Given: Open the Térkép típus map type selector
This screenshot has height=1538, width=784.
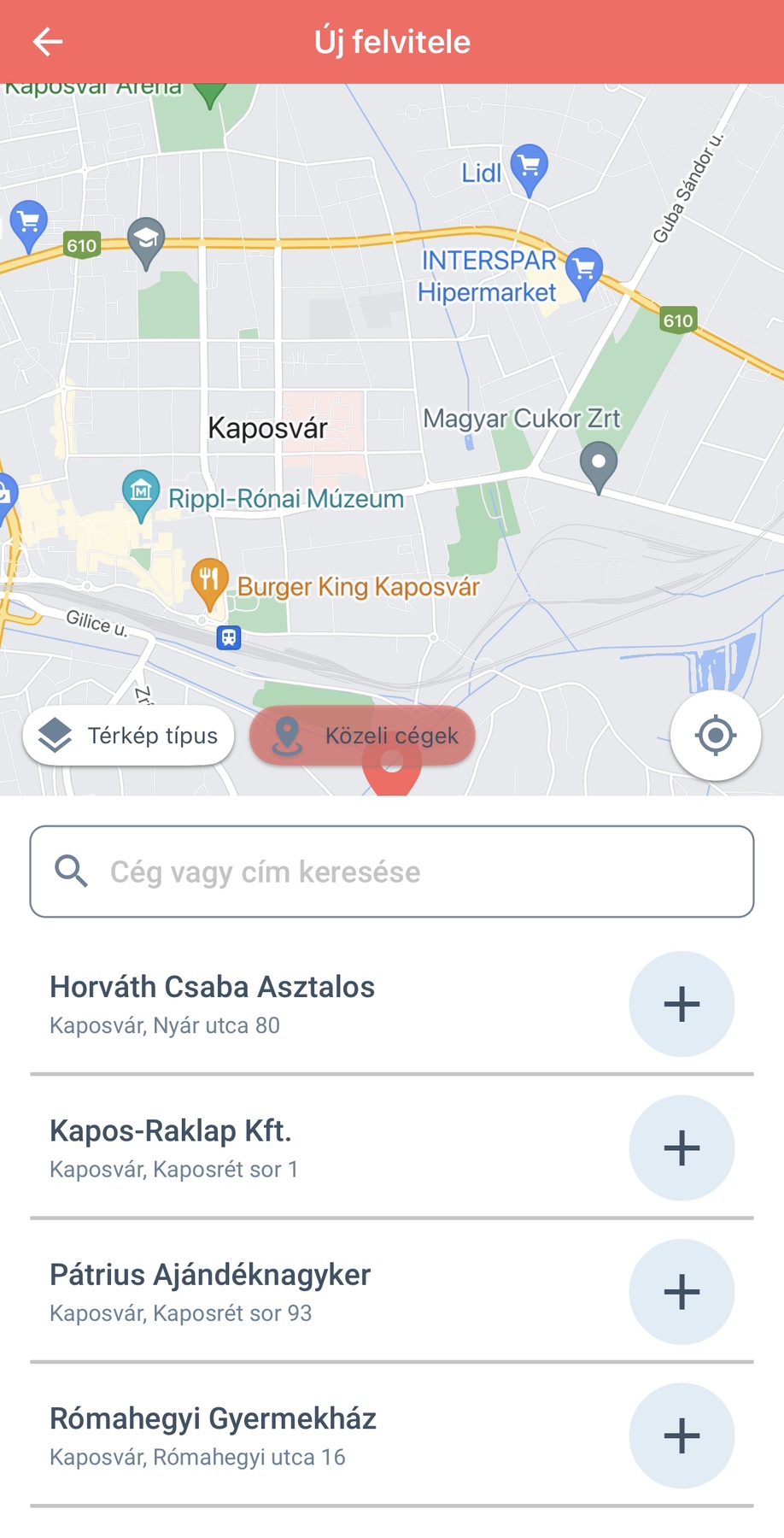Looking at the screenshot, I should 129,736.
